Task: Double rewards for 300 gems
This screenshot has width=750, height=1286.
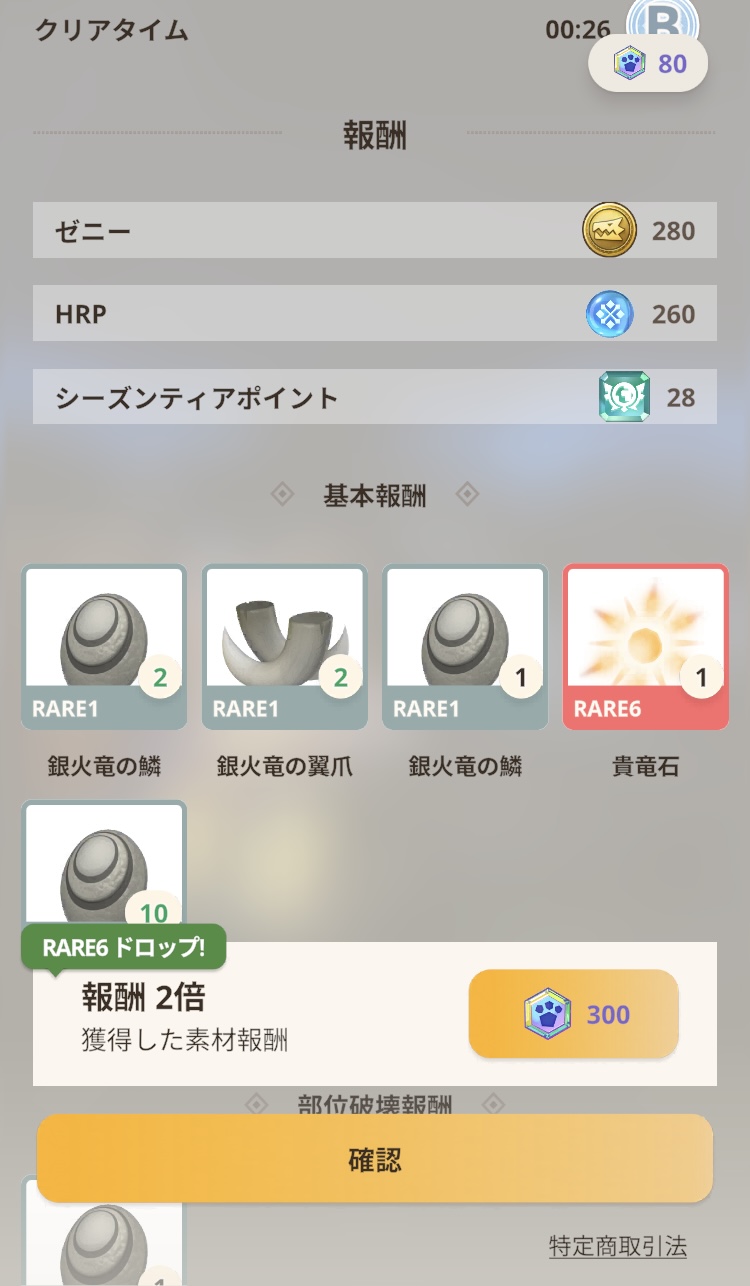Action: coord(573,1014)
